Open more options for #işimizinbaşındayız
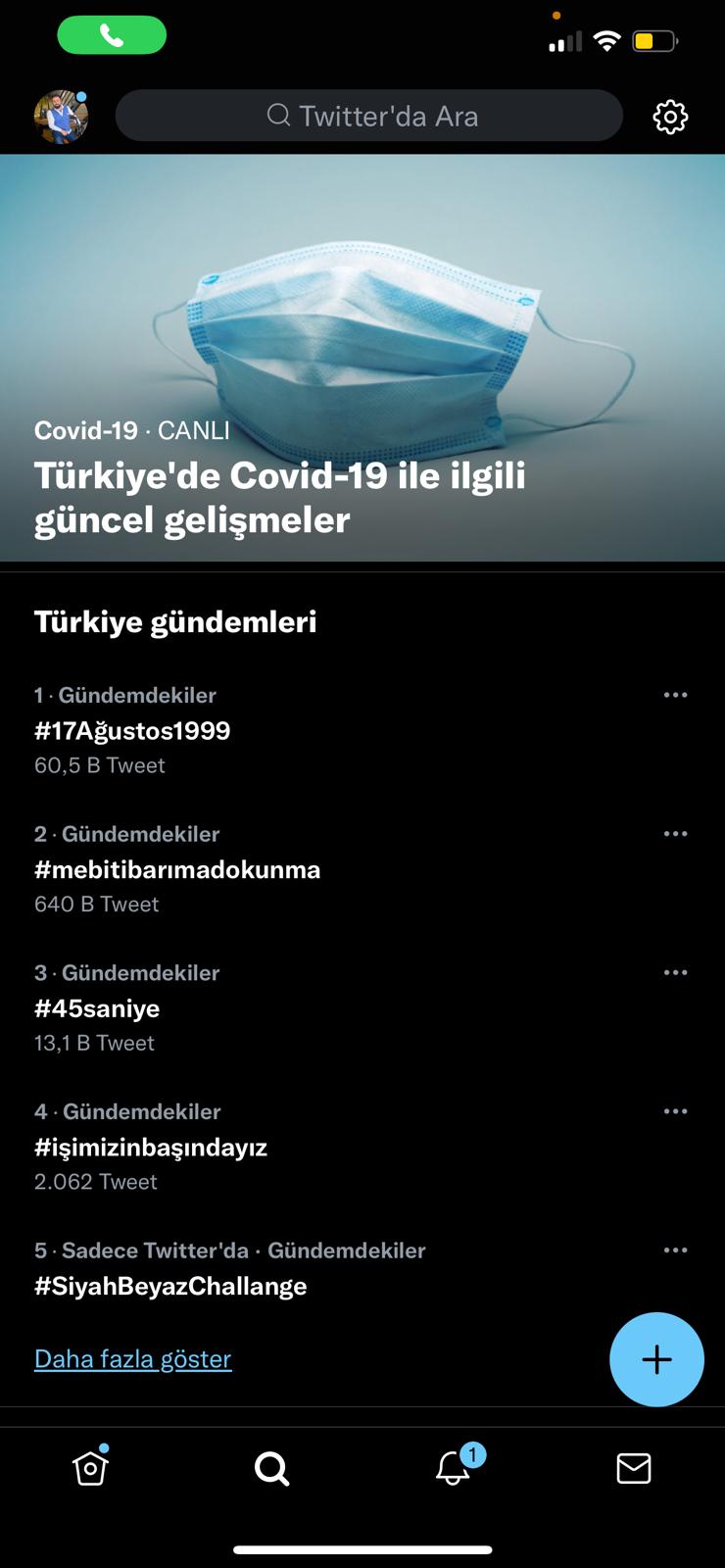Screen dimensions: 725x1568 (x=675, y=1111)
